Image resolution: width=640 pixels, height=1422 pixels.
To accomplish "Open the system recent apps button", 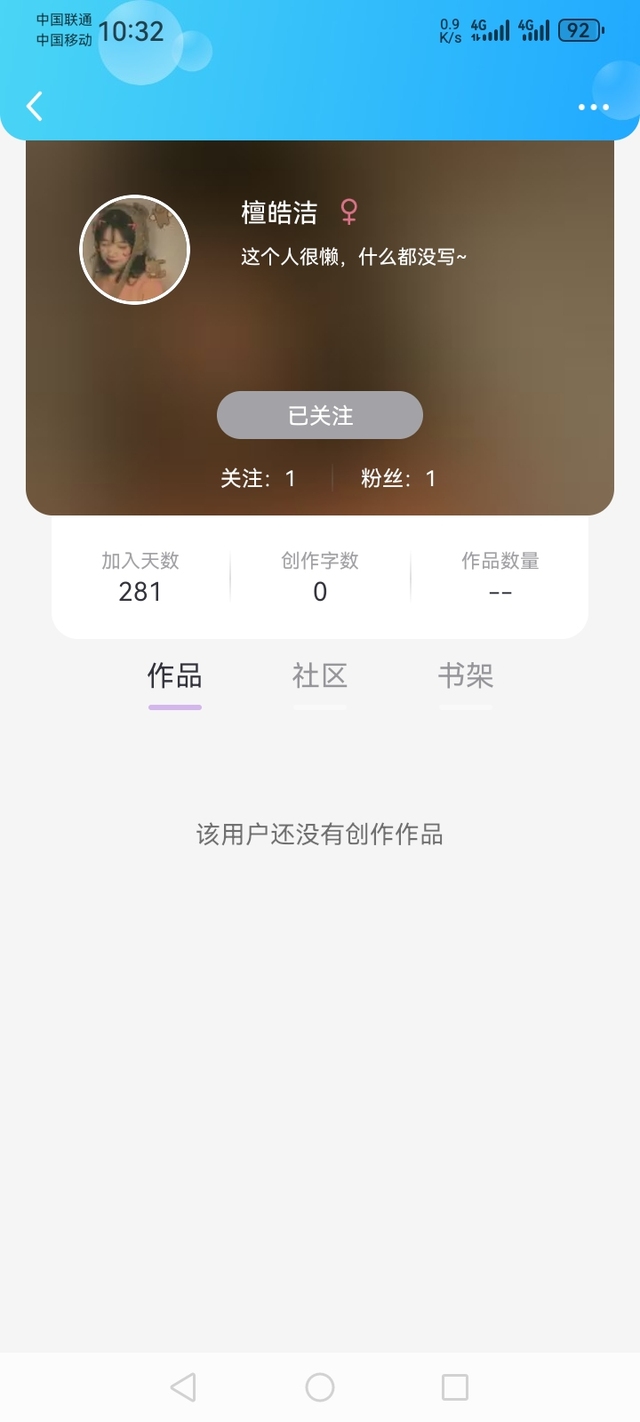I will coord(455,1387).
